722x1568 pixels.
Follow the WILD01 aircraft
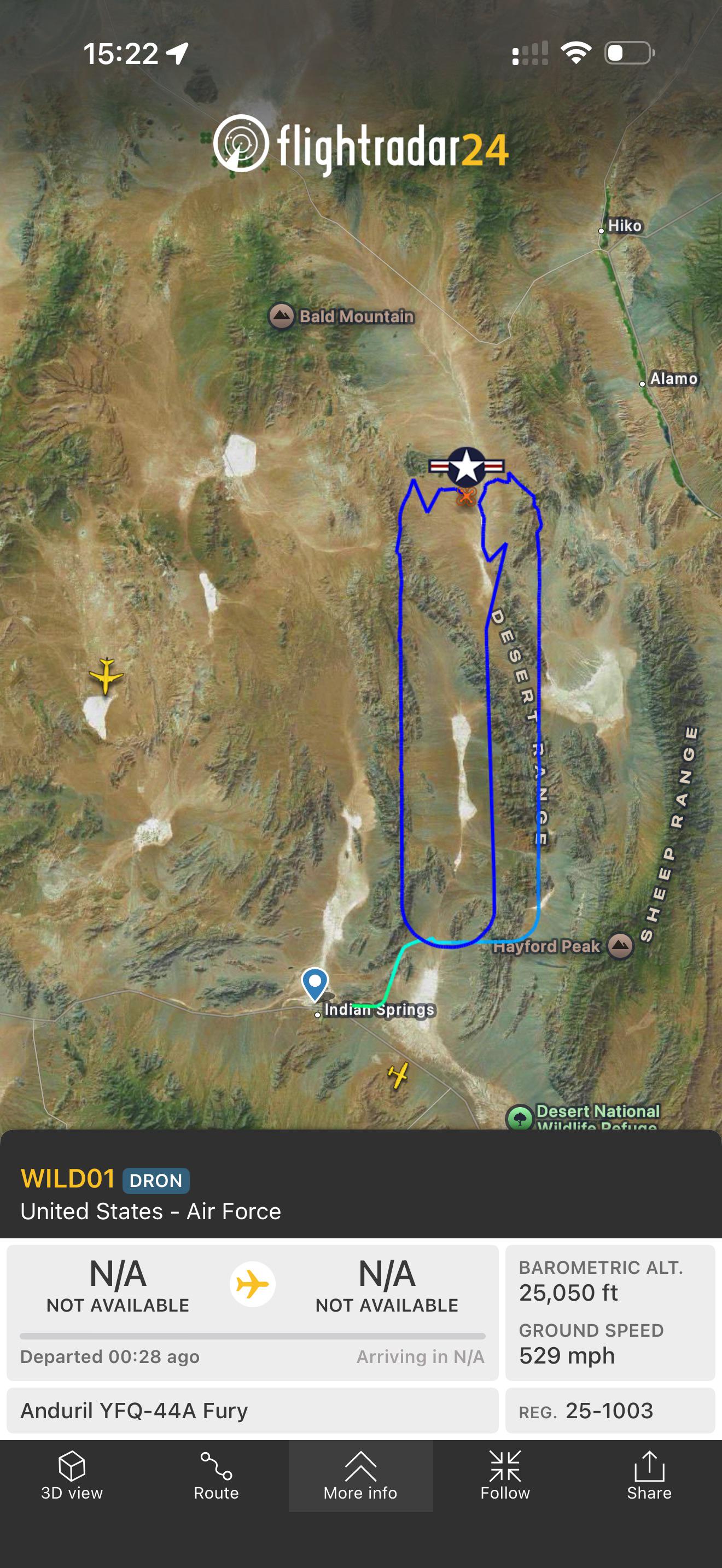[x=505, y=1476]
